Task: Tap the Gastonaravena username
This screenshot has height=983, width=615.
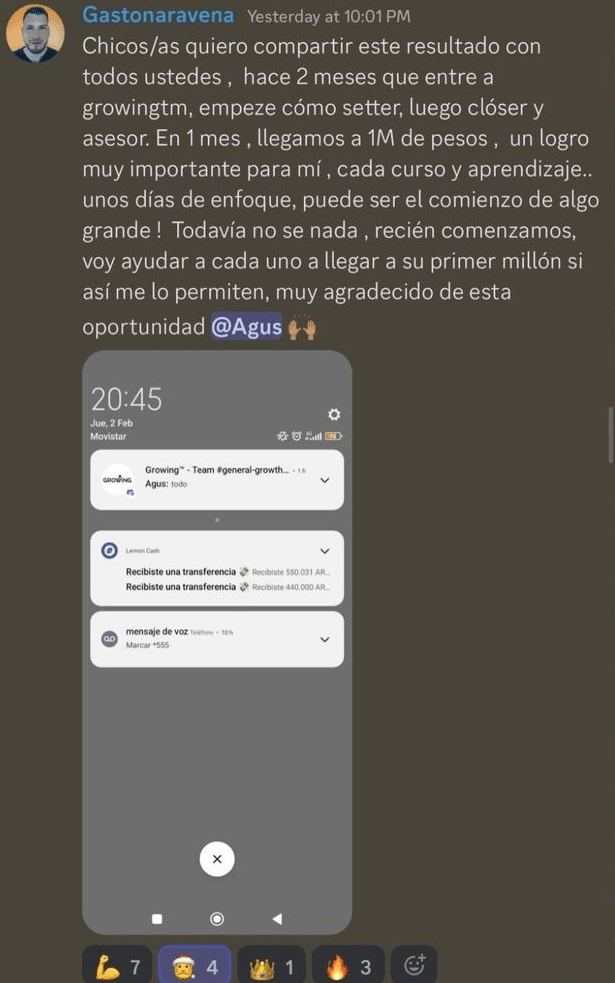Action: [158, 15]
